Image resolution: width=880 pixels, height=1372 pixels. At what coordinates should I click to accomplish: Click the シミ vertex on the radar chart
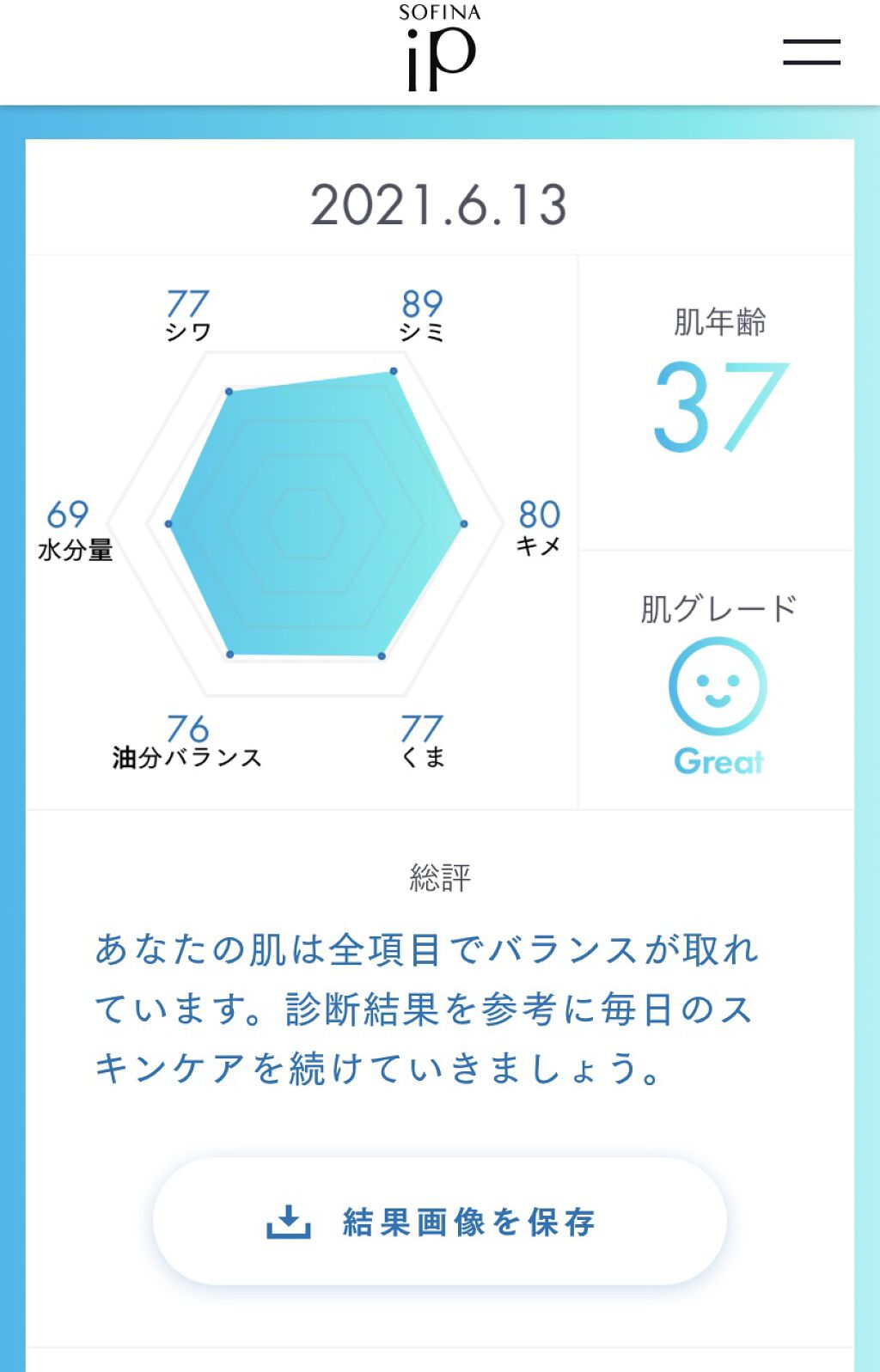[394, 370]
